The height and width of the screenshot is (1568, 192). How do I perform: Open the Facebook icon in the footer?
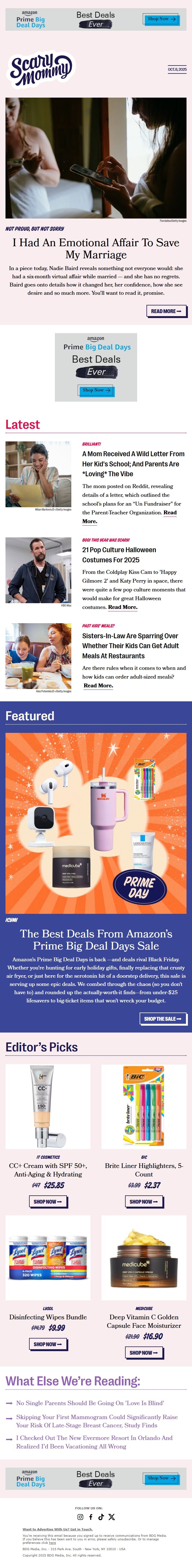click(x=91, y=1517)
